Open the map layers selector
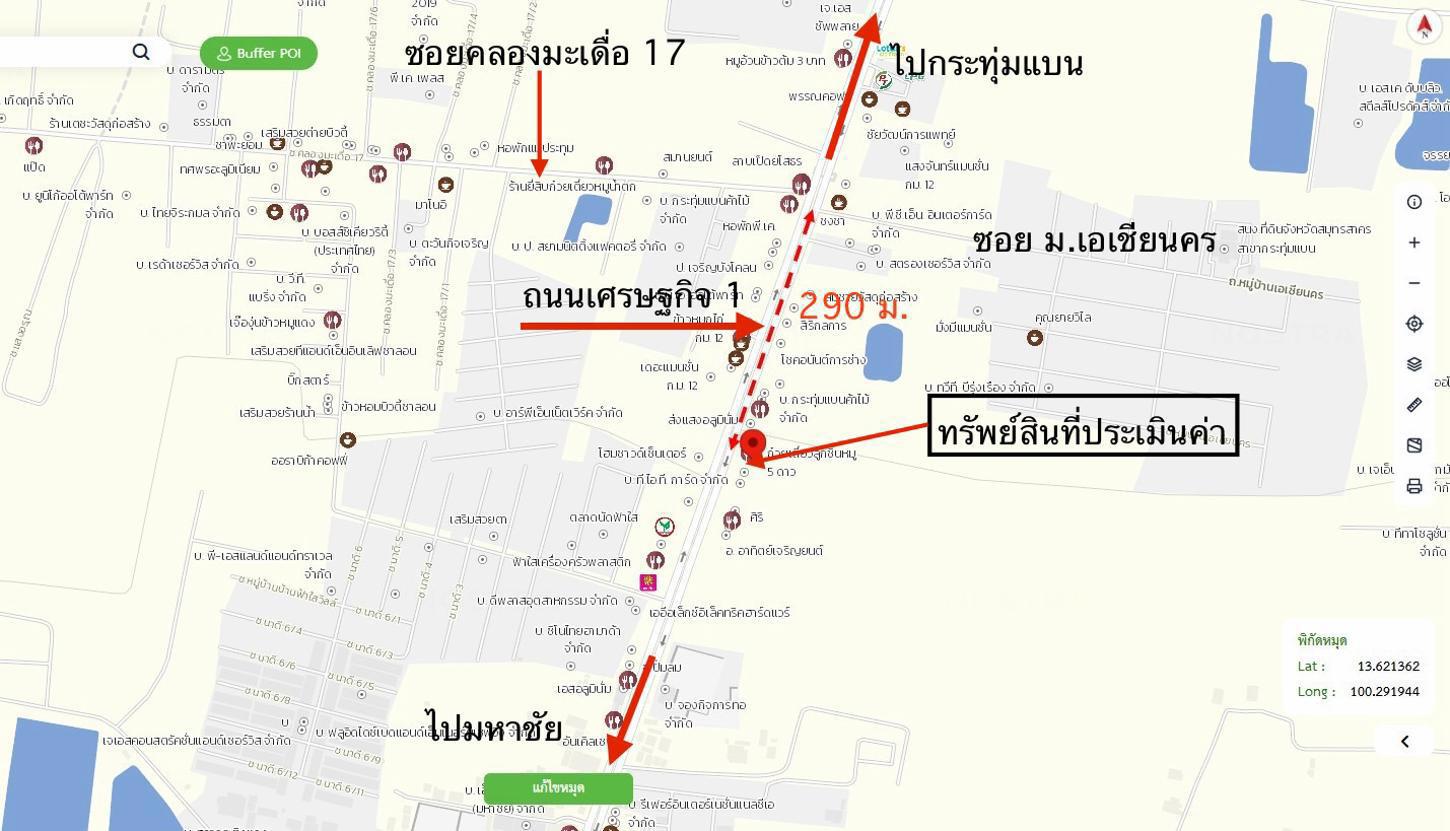1450x831 pixels. 1414,364
